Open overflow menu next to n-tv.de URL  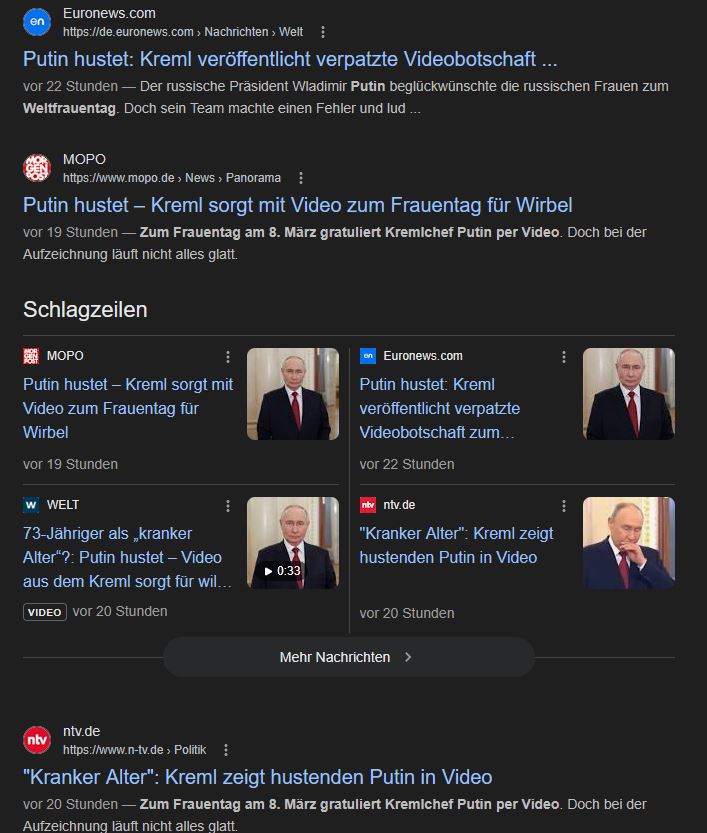[226, 750]
